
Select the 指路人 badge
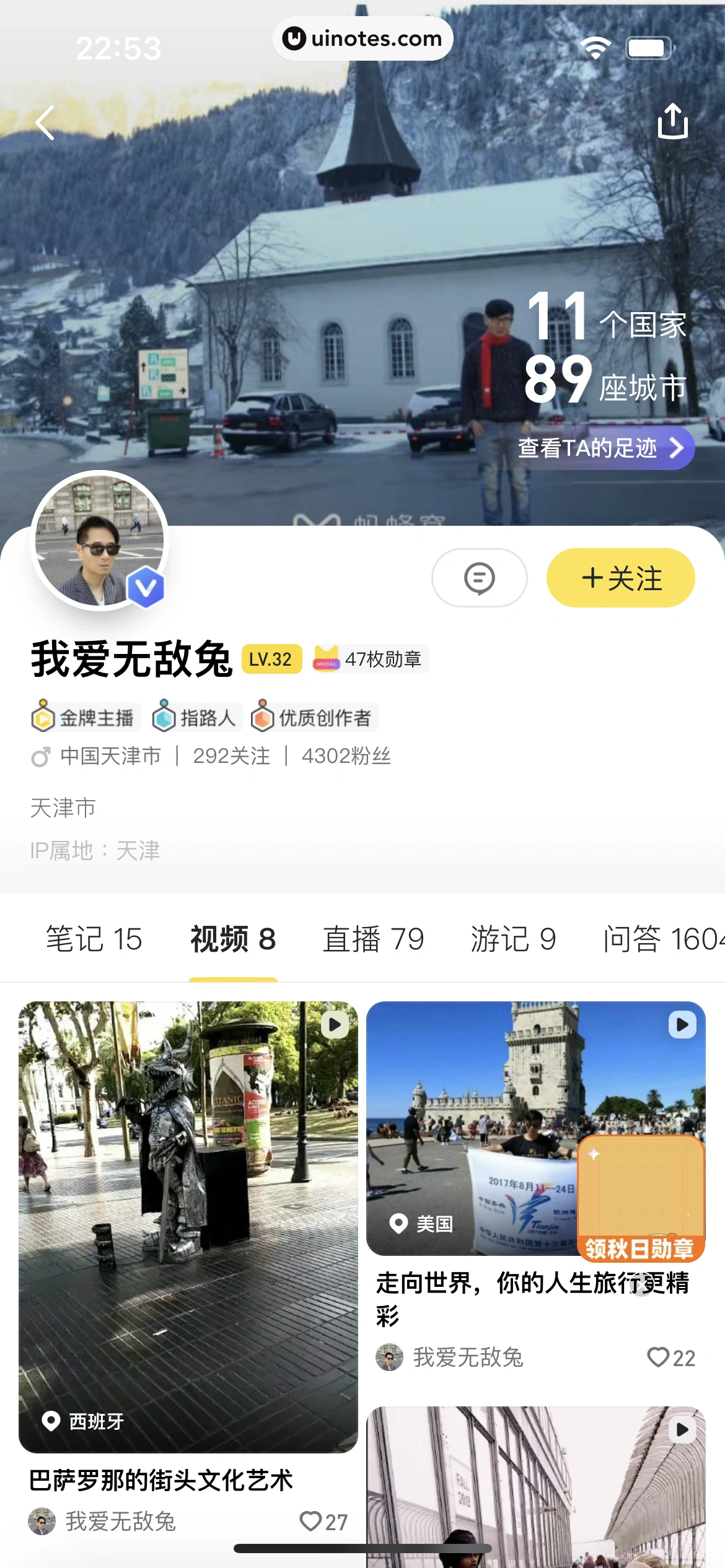(195, 718)
